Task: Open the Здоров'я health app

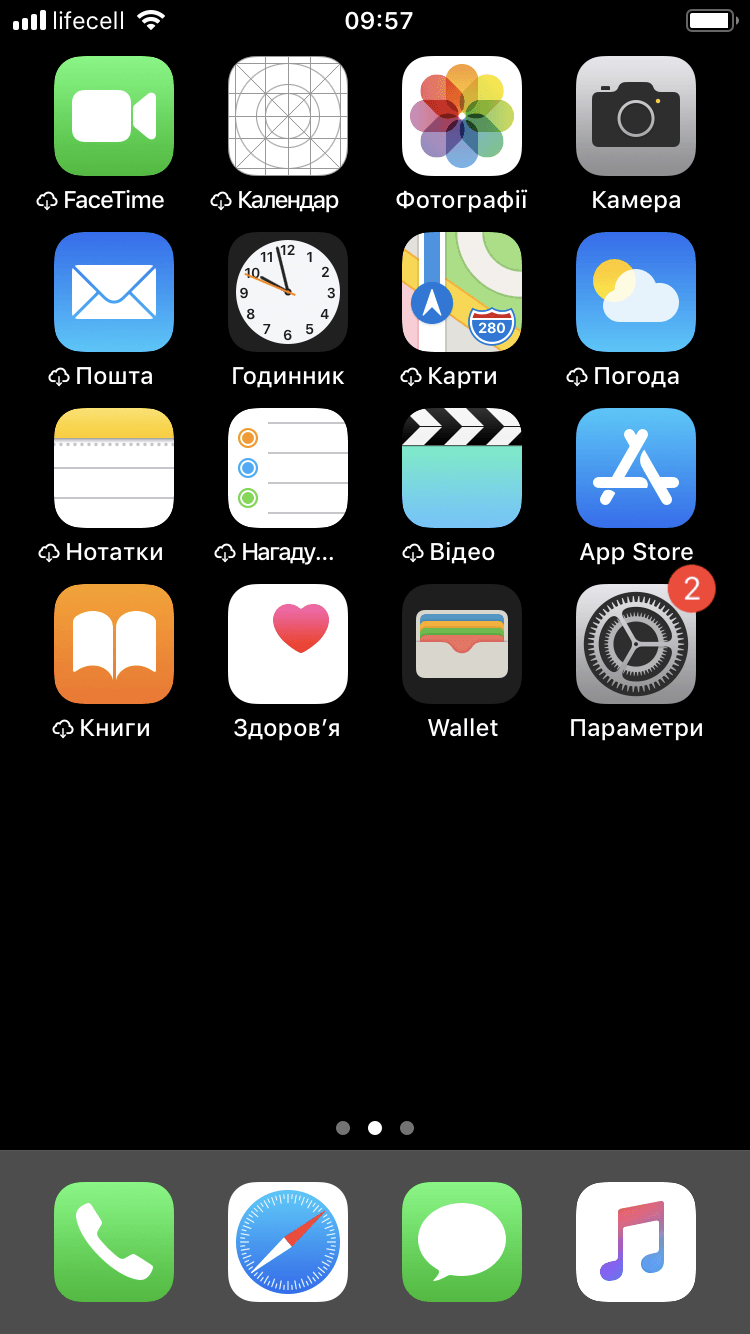Action: (288, 644)
